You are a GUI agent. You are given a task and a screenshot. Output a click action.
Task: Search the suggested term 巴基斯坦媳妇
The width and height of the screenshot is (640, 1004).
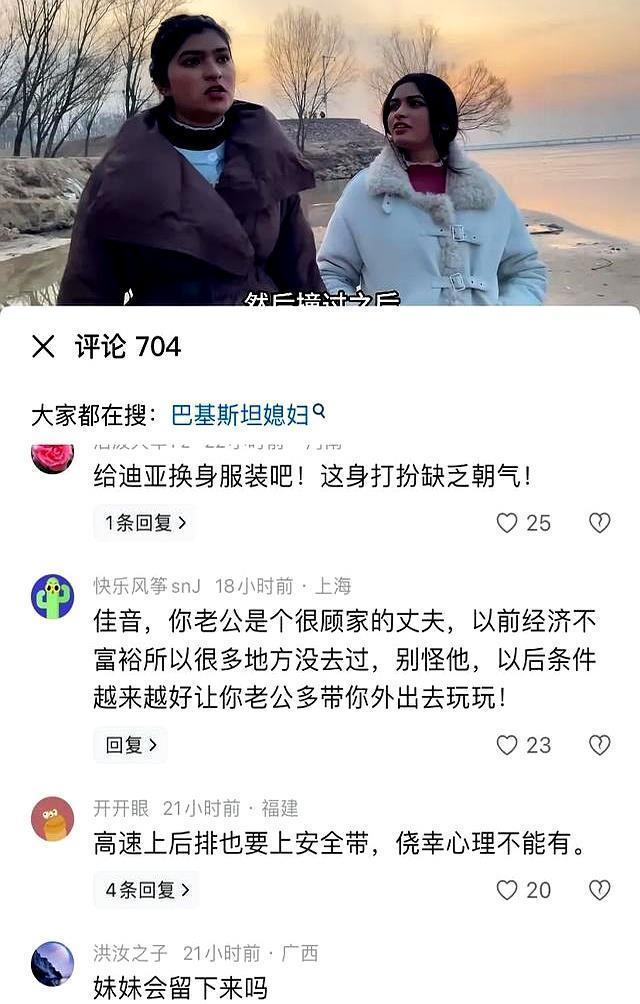click(x=248, y=414)
